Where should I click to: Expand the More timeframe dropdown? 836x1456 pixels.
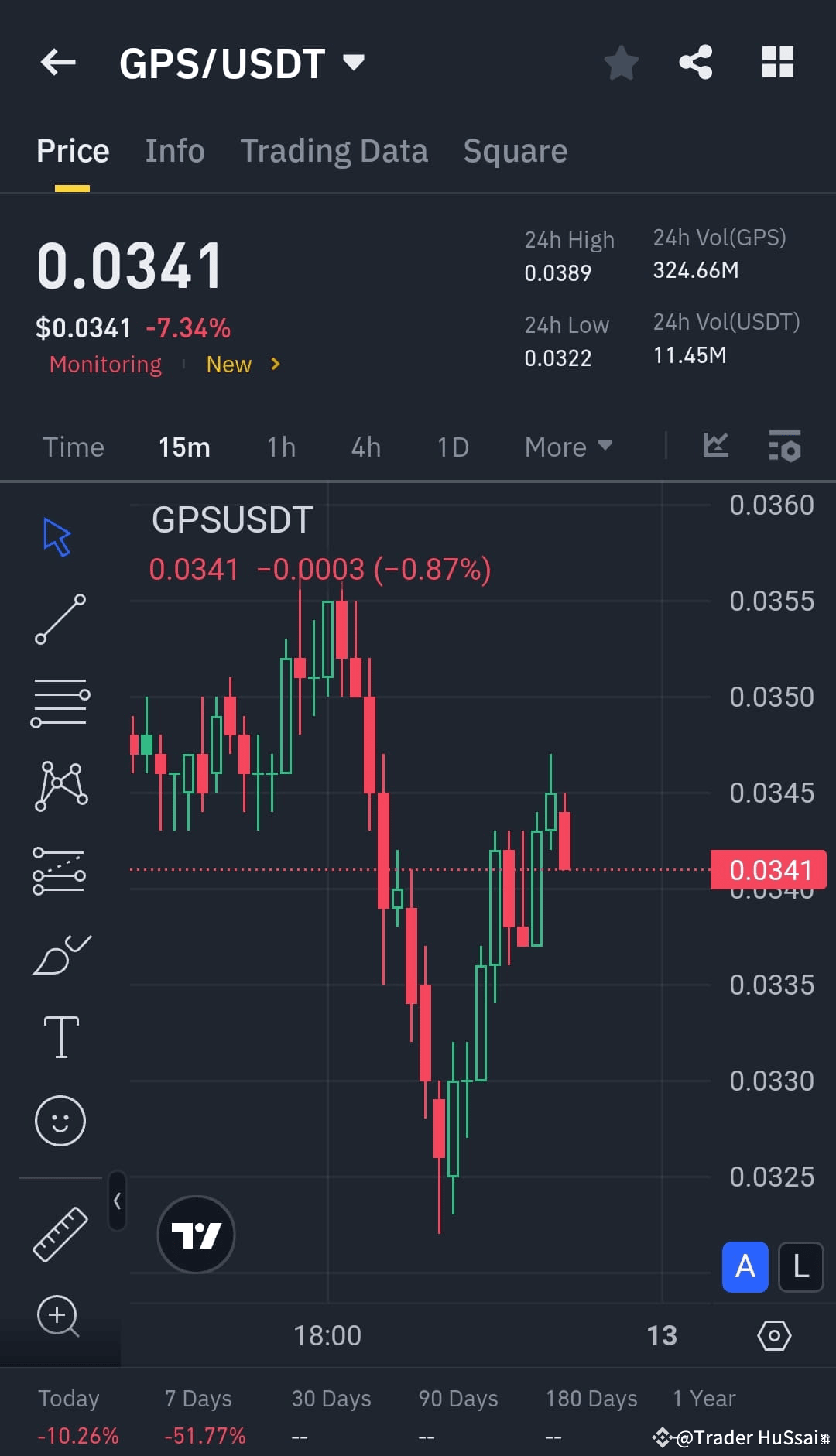click(567, 447)
